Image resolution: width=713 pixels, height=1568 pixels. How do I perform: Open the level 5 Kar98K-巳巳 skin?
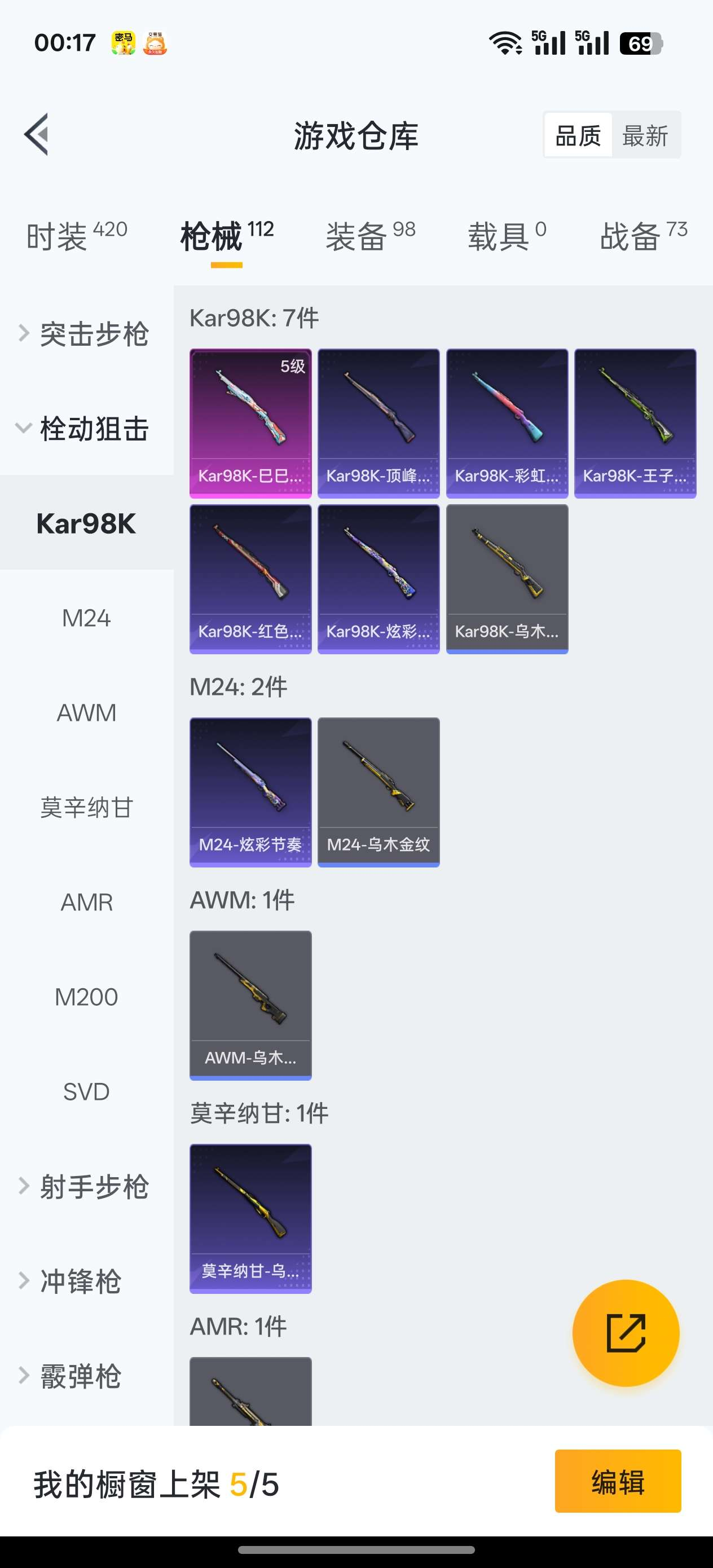(250, 424)
